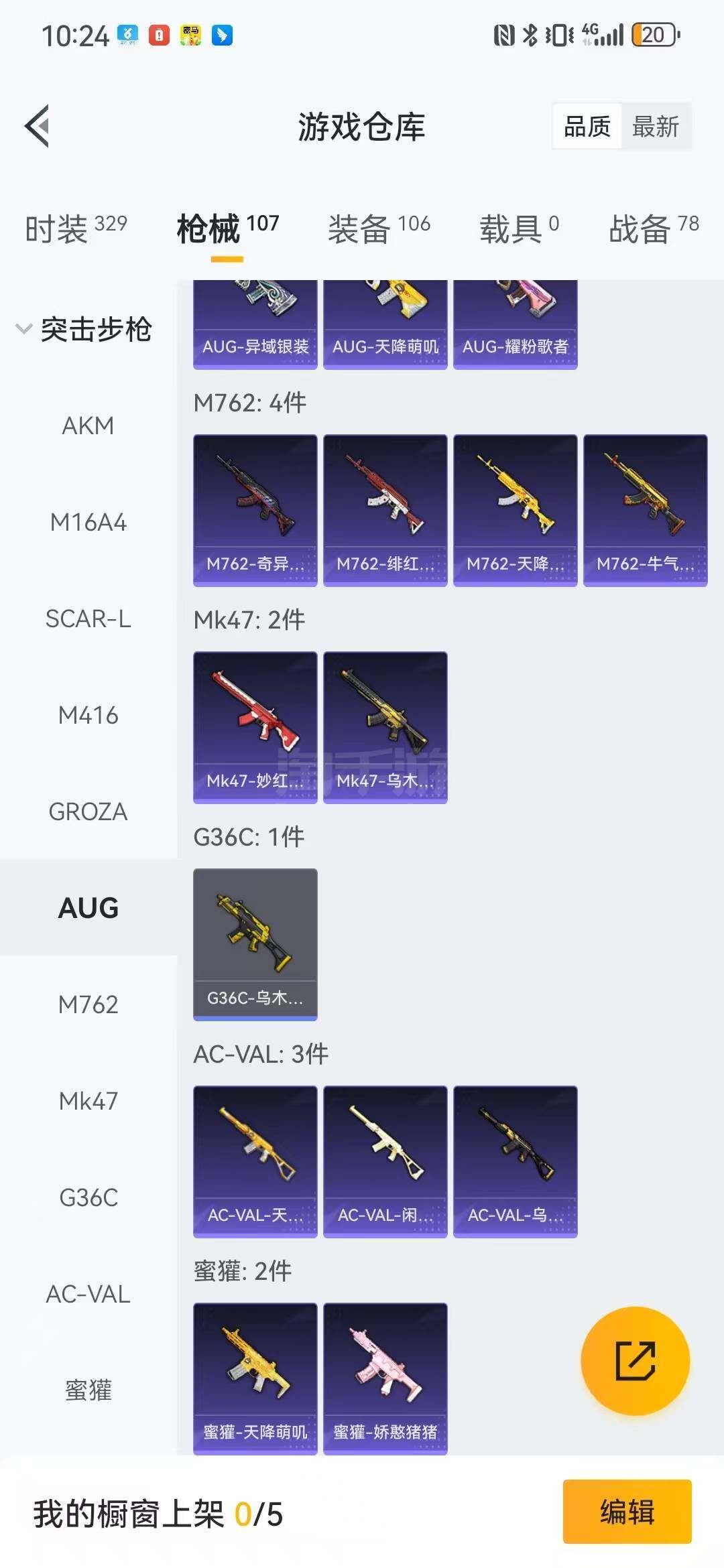
Task: Select SCAR-L in the sidebar
Action: pos(88,619)
